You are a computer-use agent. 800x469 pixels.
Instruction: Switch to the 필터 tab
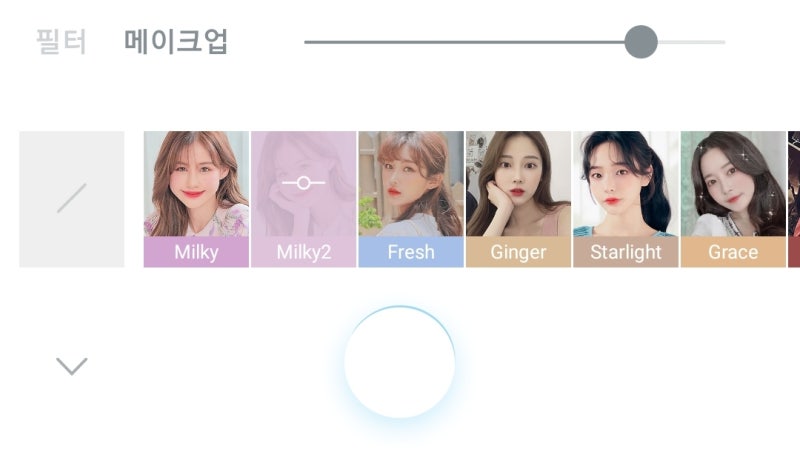pos(61,42)
